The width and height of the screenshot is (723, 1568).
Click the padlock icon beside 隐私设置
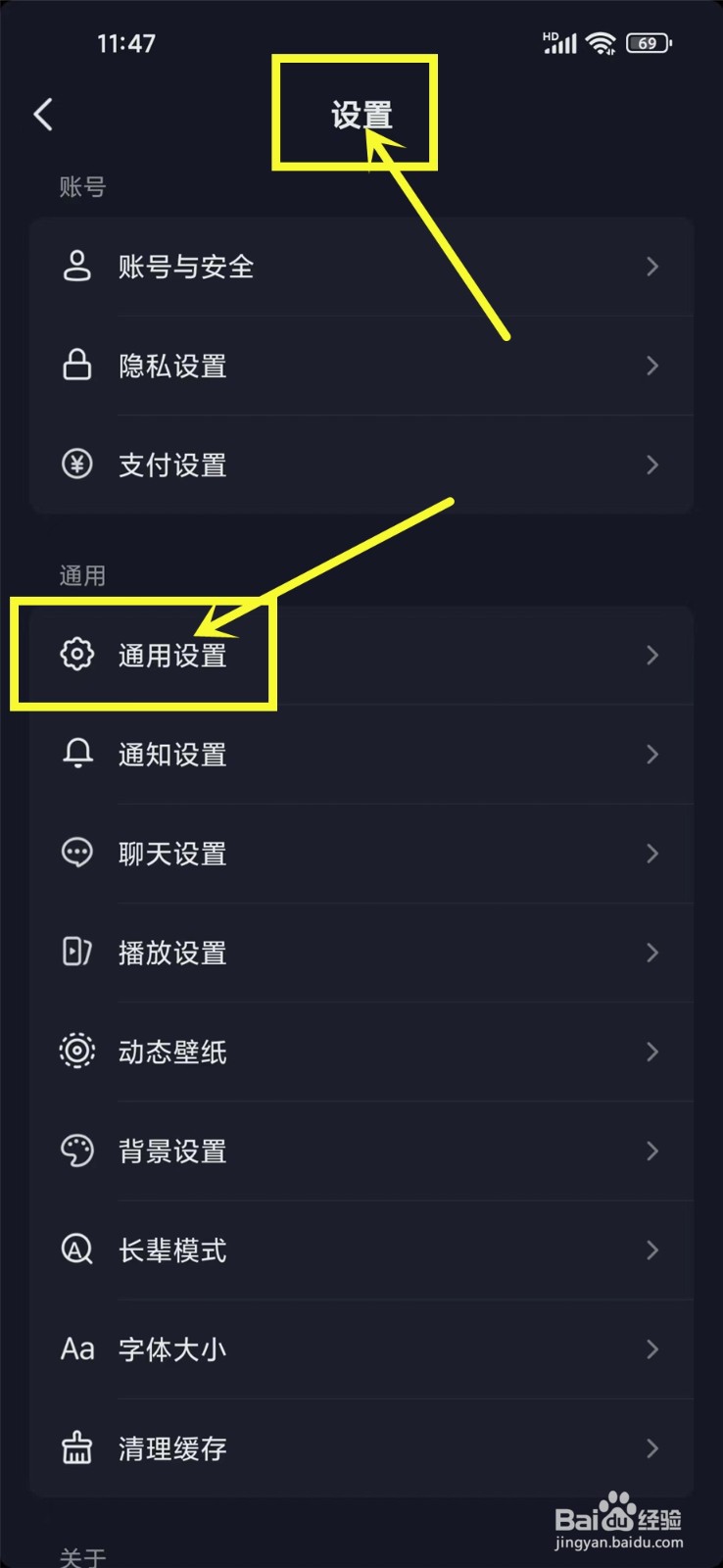(x=77, y=366)
